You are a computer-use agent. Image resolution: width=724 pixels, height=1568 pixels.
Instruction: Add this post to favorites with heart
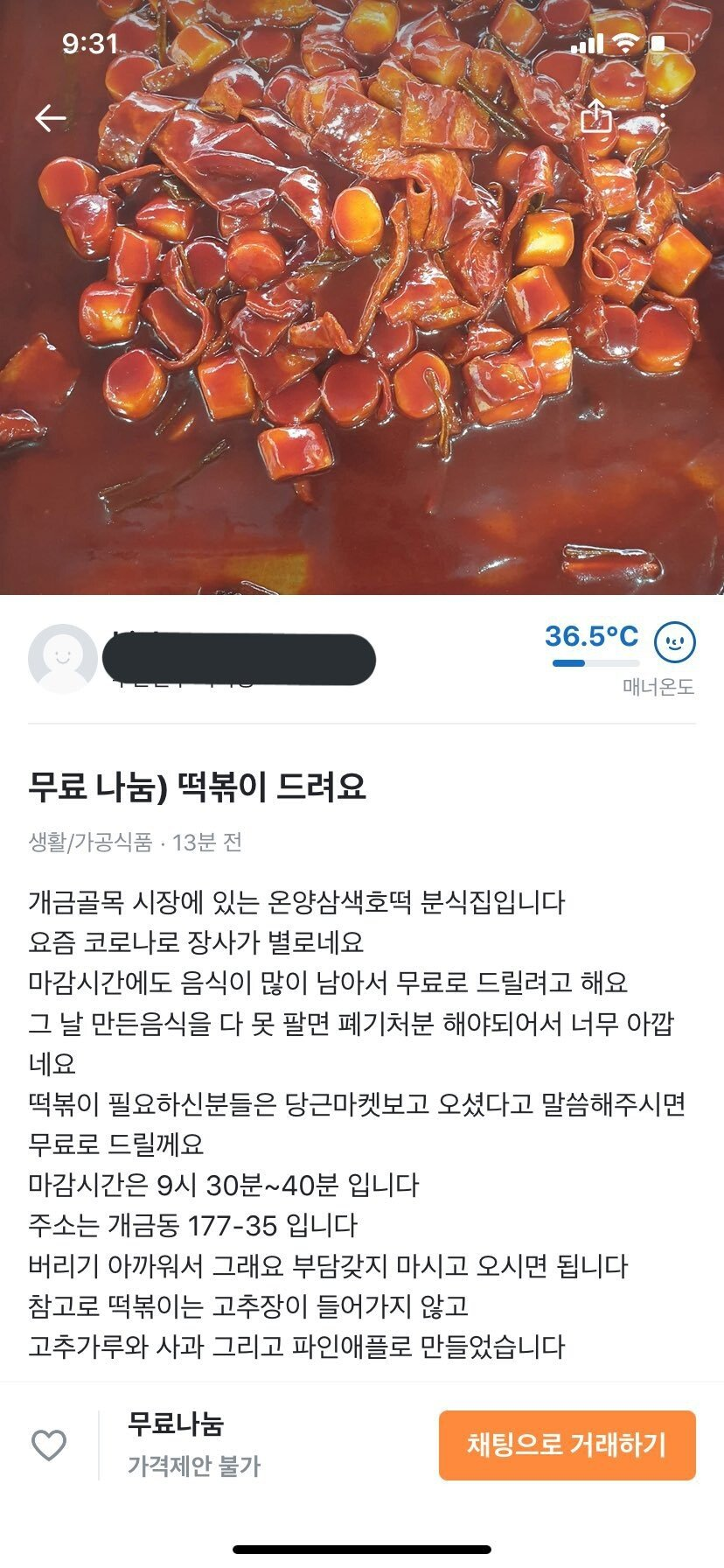pos(49,1445)
